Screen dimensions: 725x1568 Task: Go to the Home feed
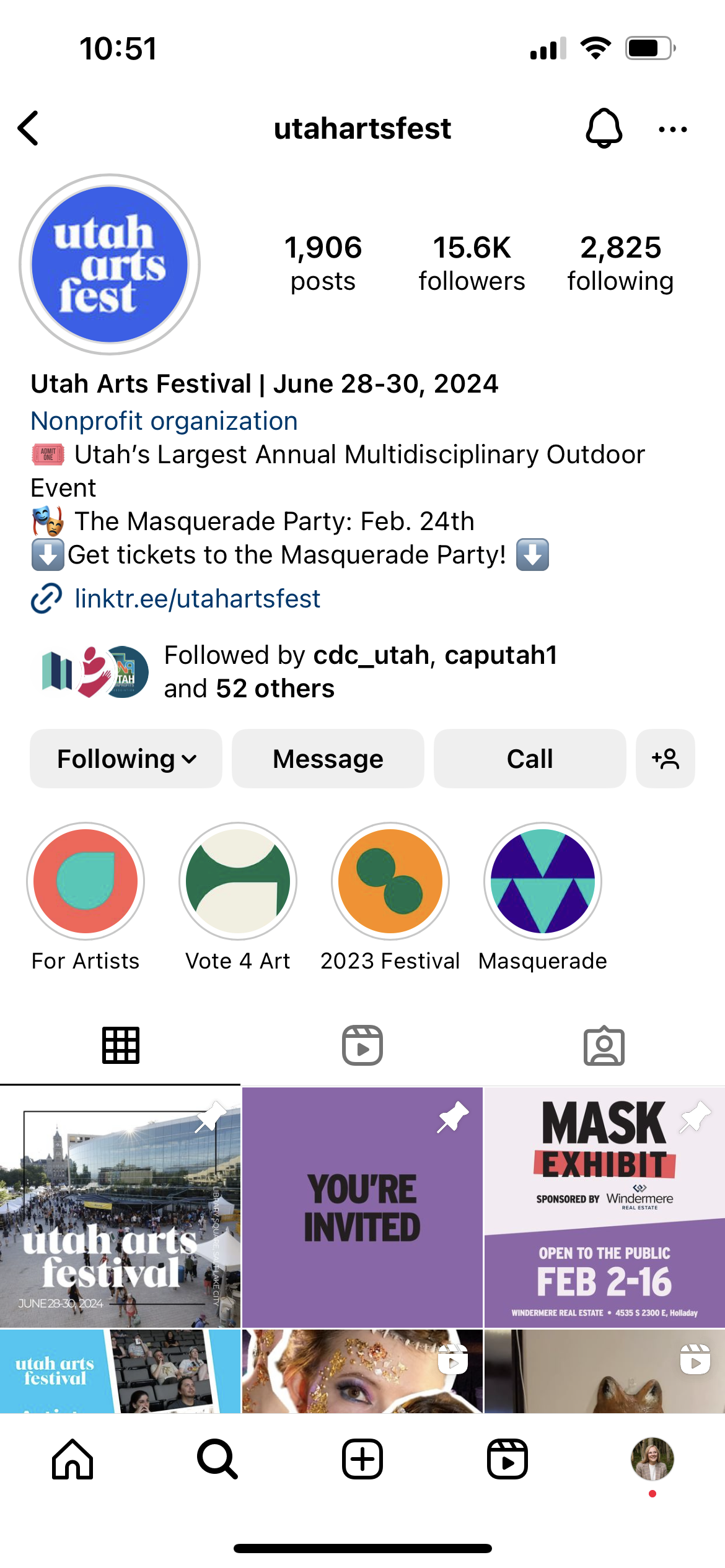(x=72, y=1459)
